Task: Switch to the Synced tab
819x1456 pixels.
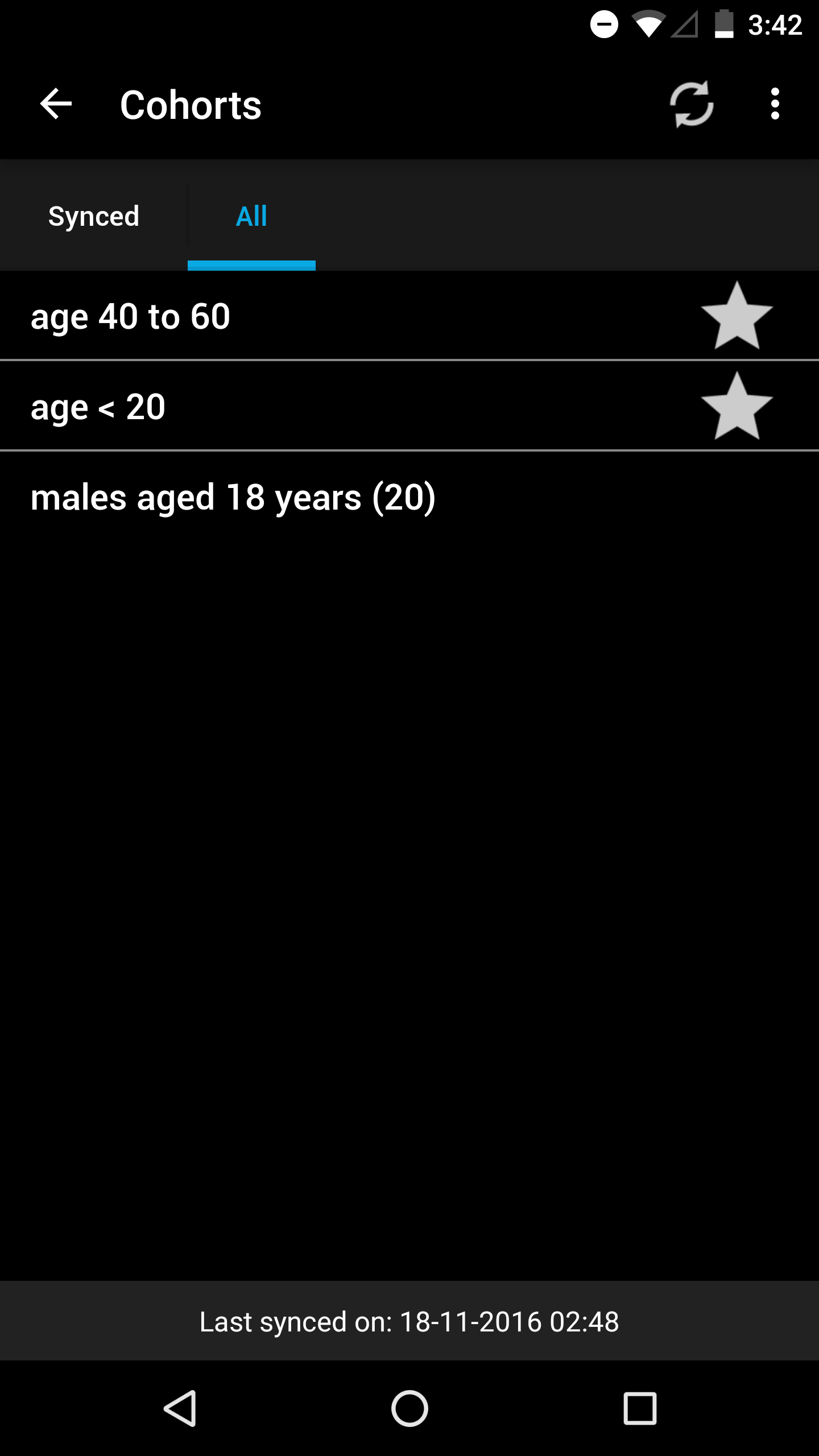Action: (x=94, y=216)
